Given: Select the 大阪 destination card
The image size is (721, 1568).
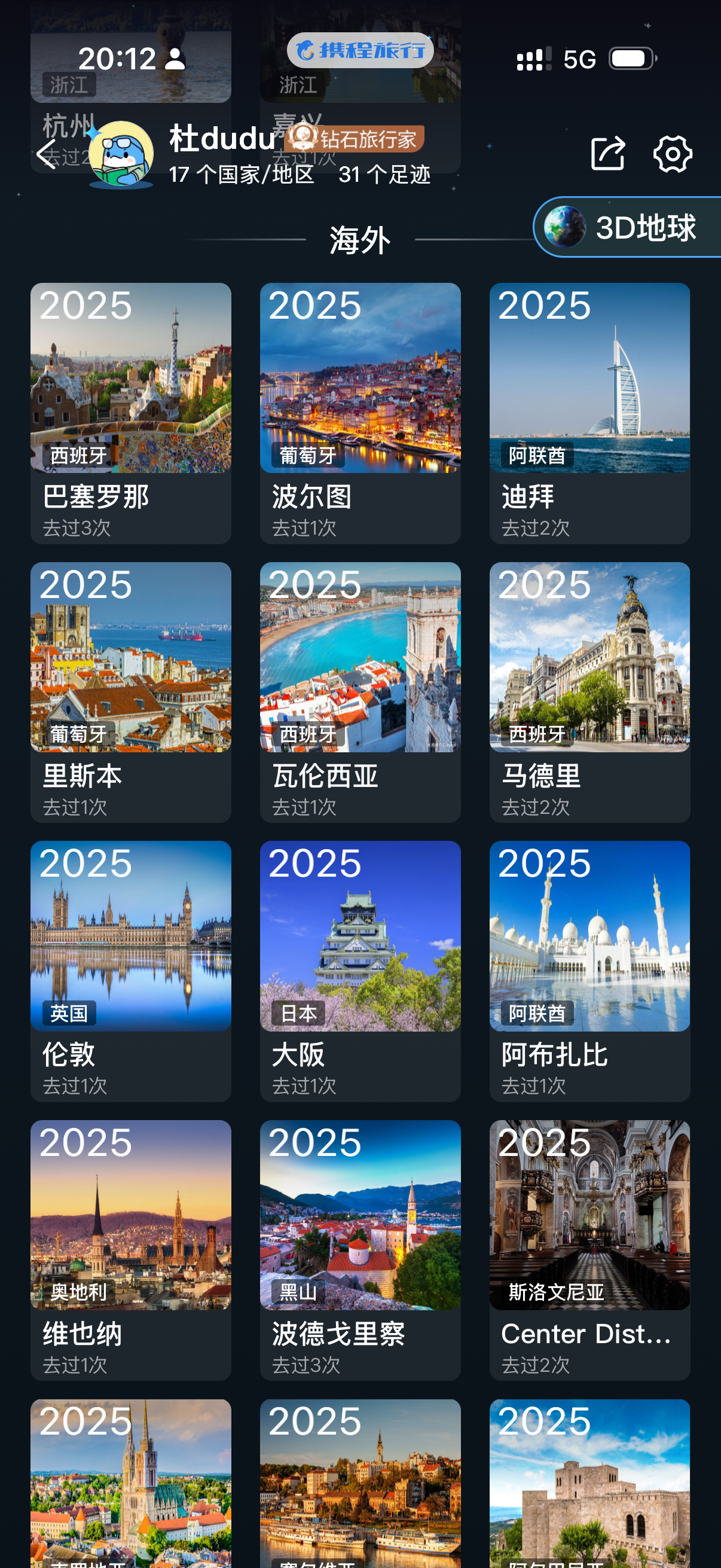Looking at the screenshot, I should [x=360, y=970].
